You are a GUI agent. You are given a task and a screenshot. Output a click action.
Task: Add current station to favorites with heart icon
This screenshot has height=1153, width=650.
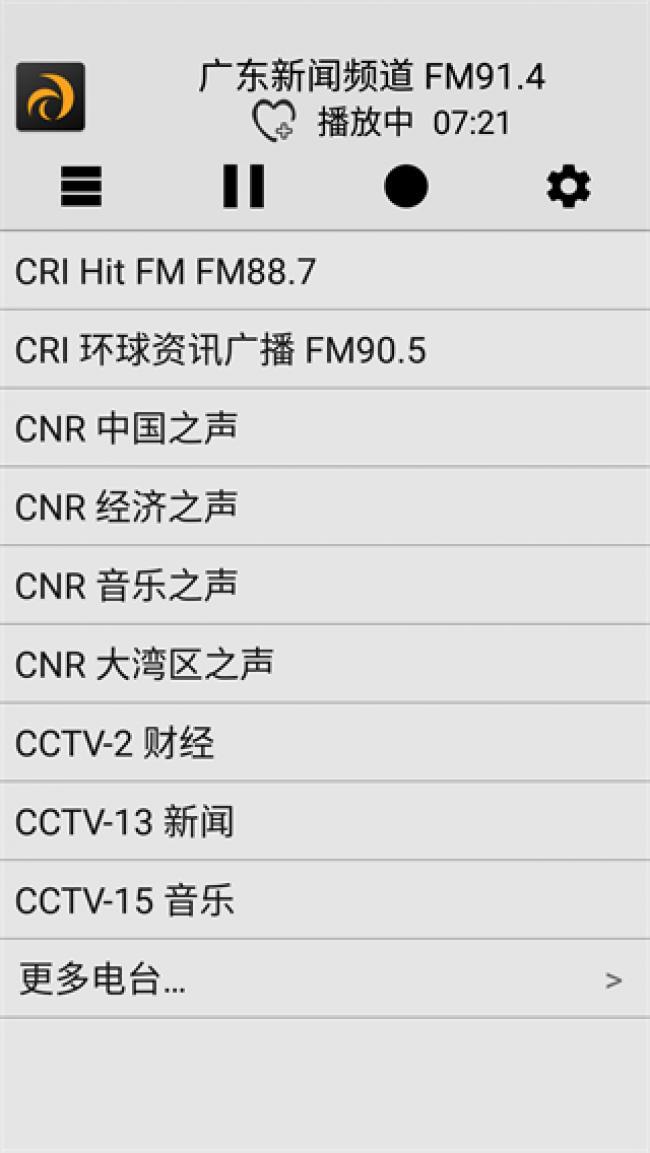point(273,122)
